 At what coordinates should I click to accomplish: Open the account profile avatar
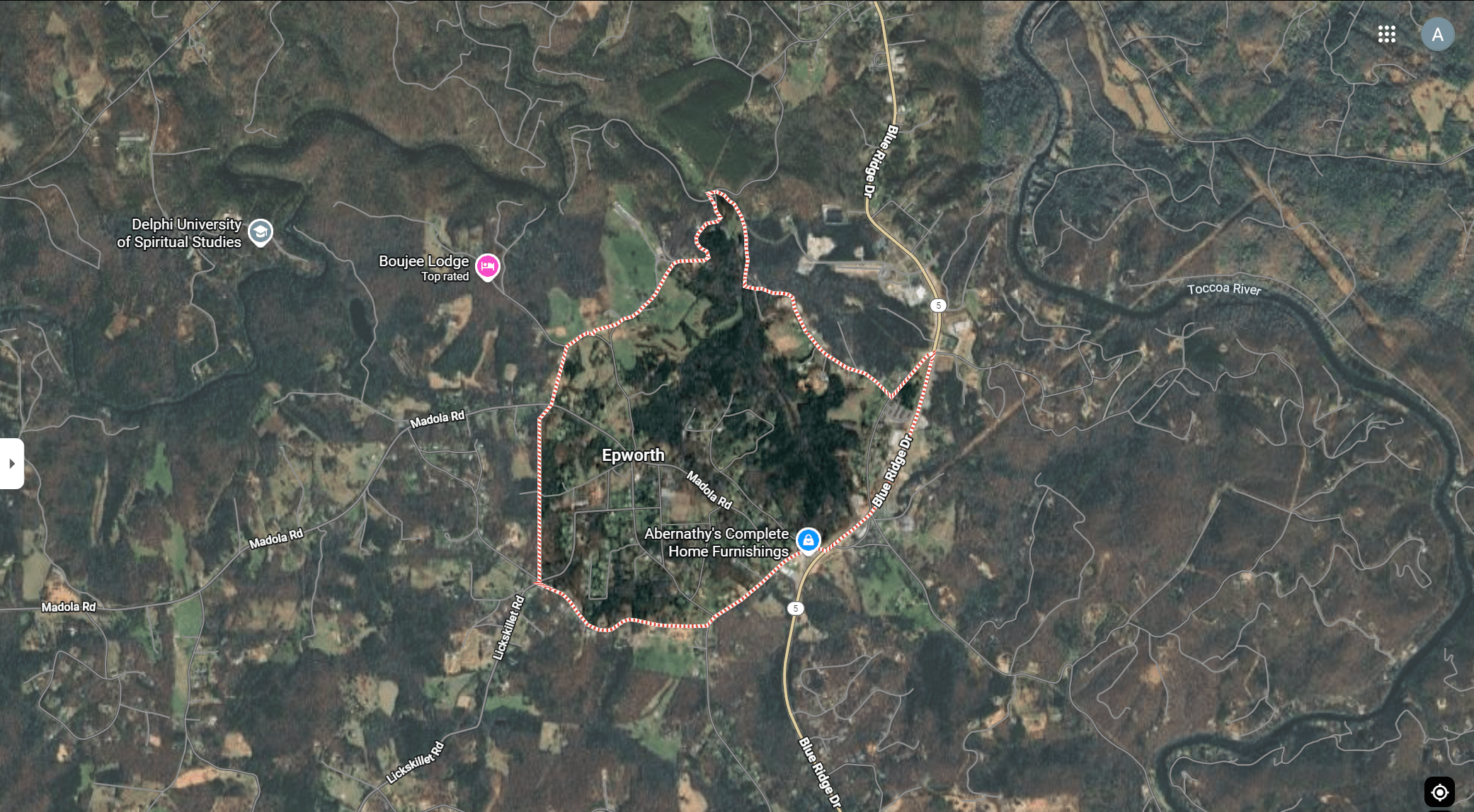1437,35
